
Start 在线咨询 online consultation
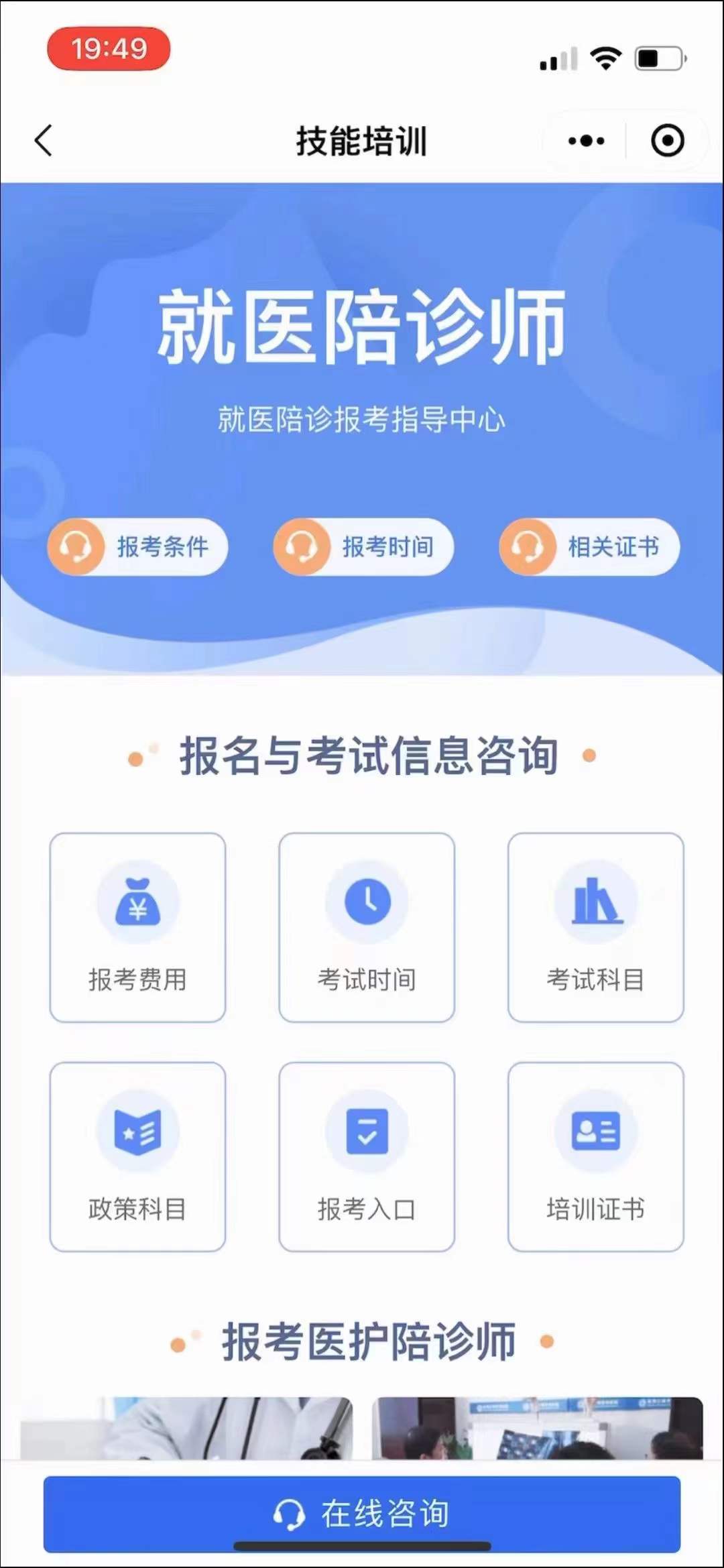362,1514
